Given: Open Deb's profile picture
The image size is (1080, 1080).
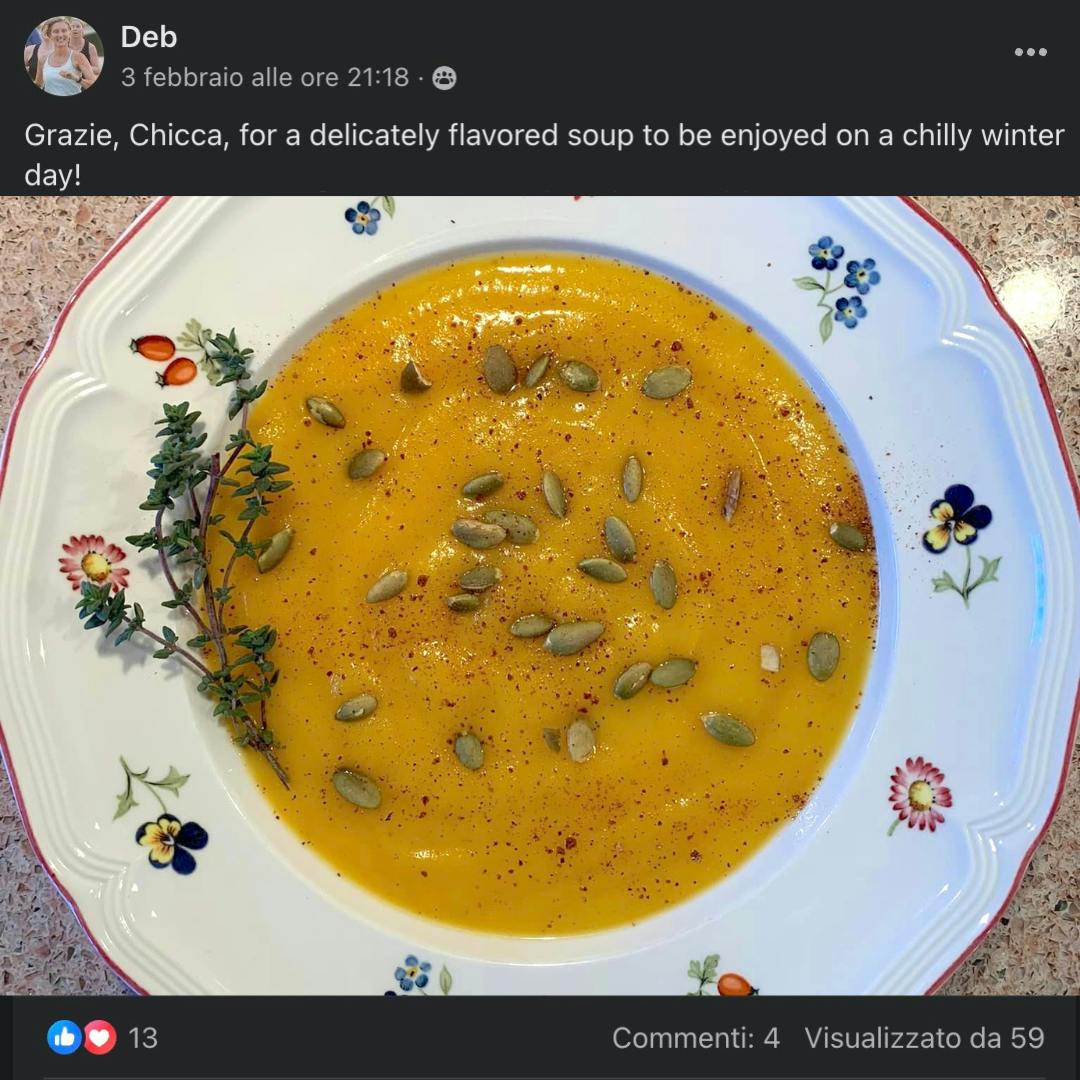Looking at the screenshot, I should click(x=63, y=56).
